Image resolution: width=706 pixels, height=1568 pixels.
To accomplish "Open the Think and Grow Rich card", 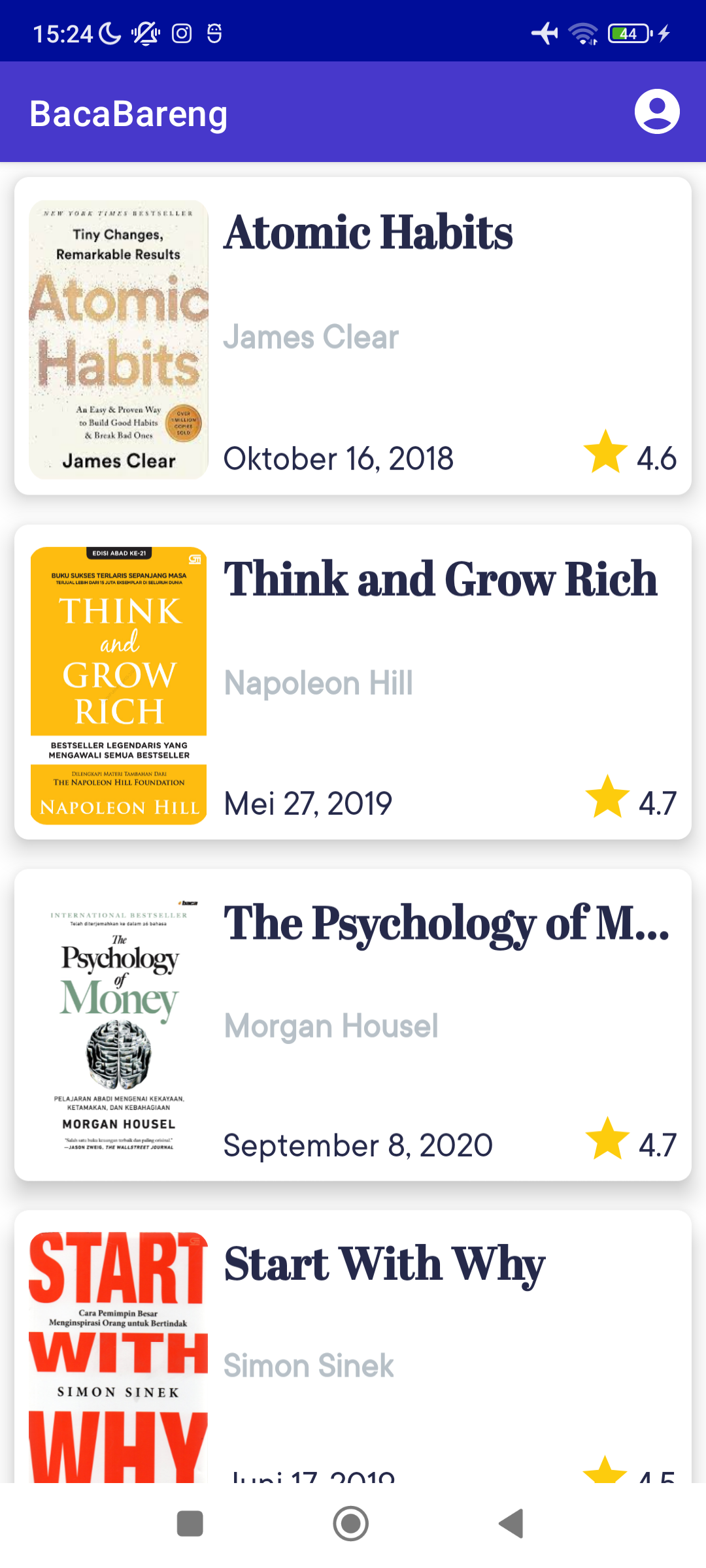I will pos(353,682).
